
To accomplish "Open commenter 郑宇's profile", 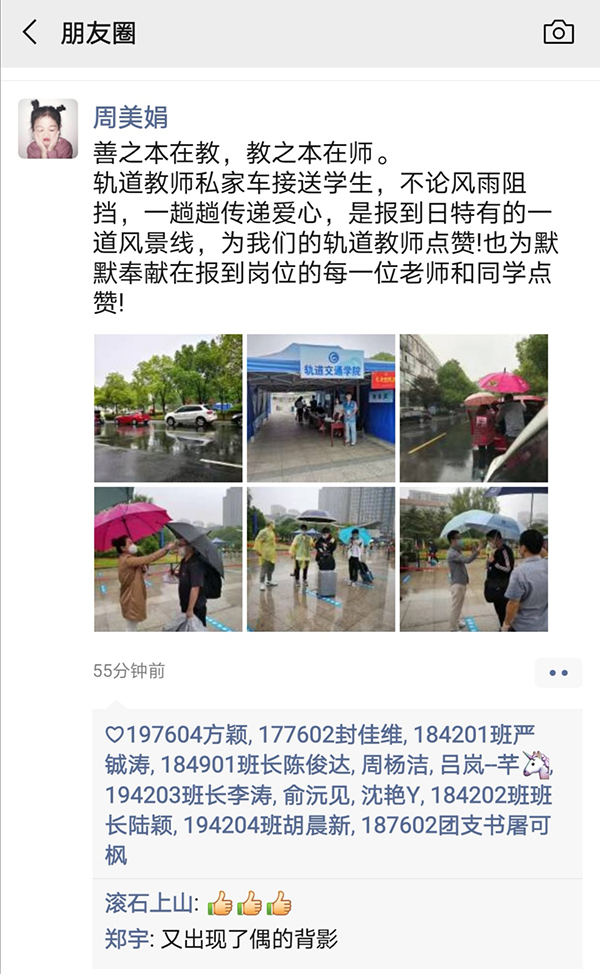I will [126, 938].
